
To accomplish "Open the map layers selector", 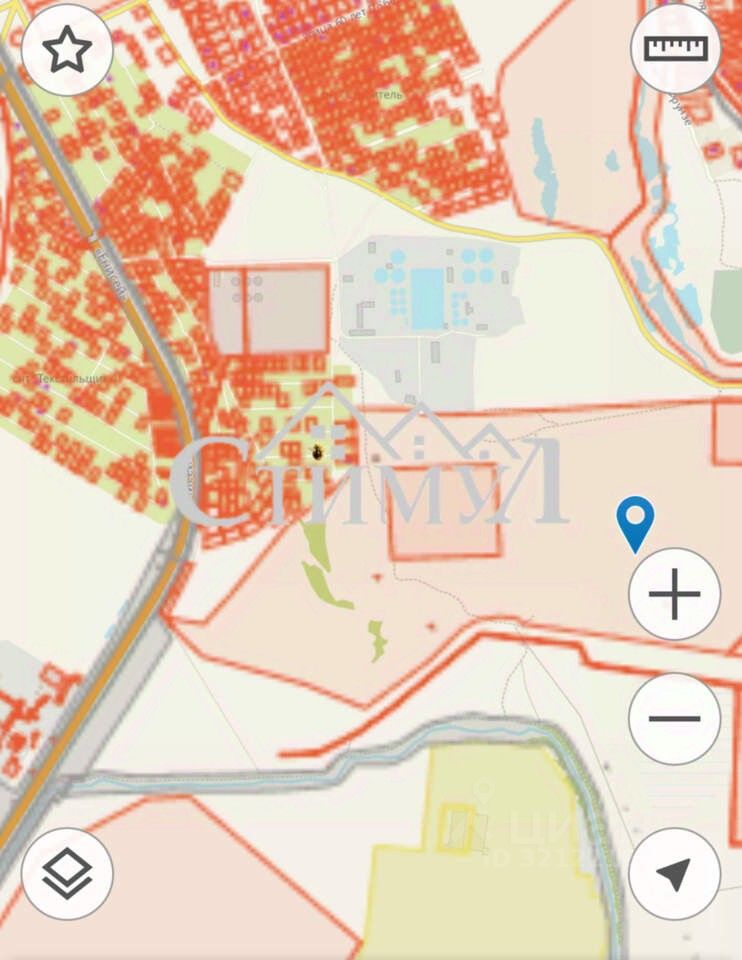I will (67, 873).
